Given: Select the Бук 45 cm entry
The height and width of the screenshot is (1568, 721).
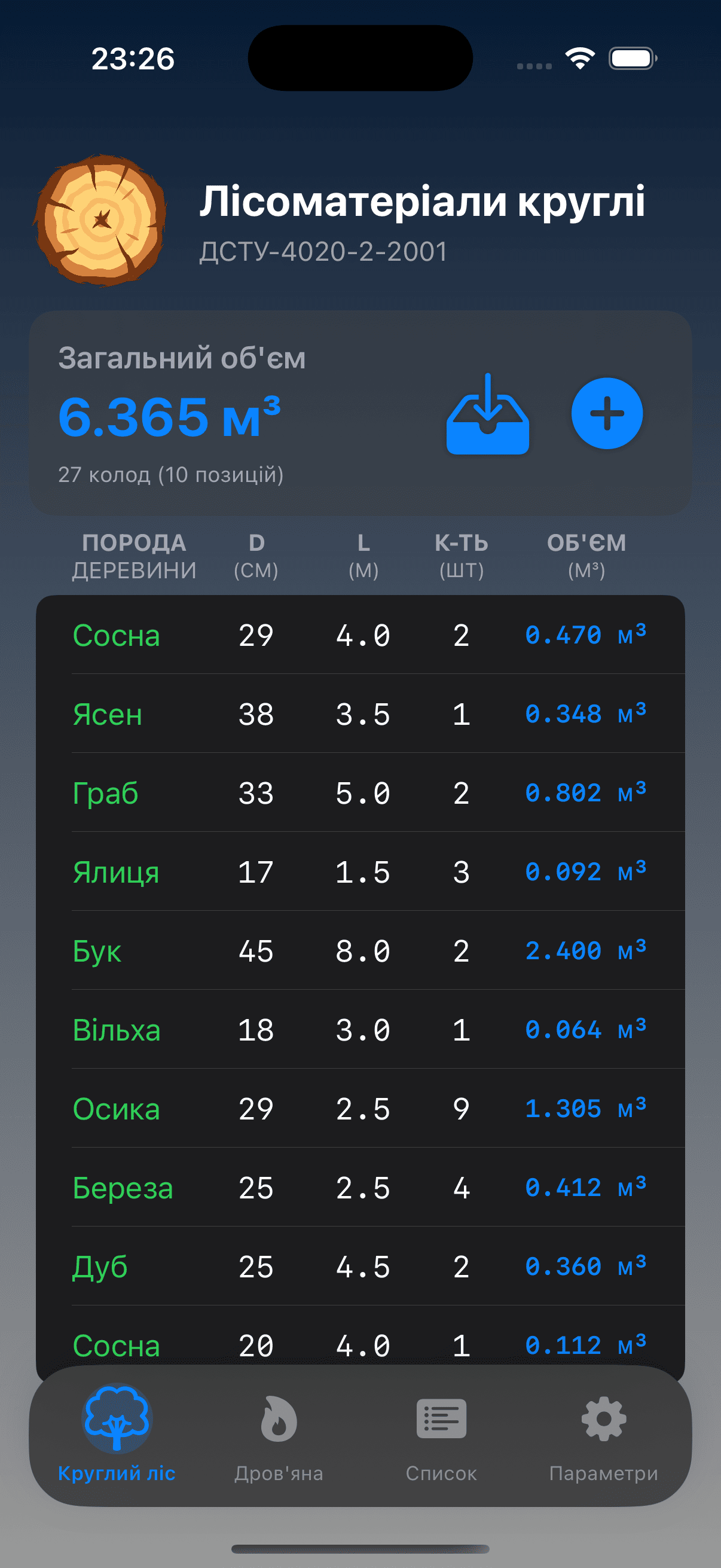Looking at the screenshot, I should pos(360,951).
